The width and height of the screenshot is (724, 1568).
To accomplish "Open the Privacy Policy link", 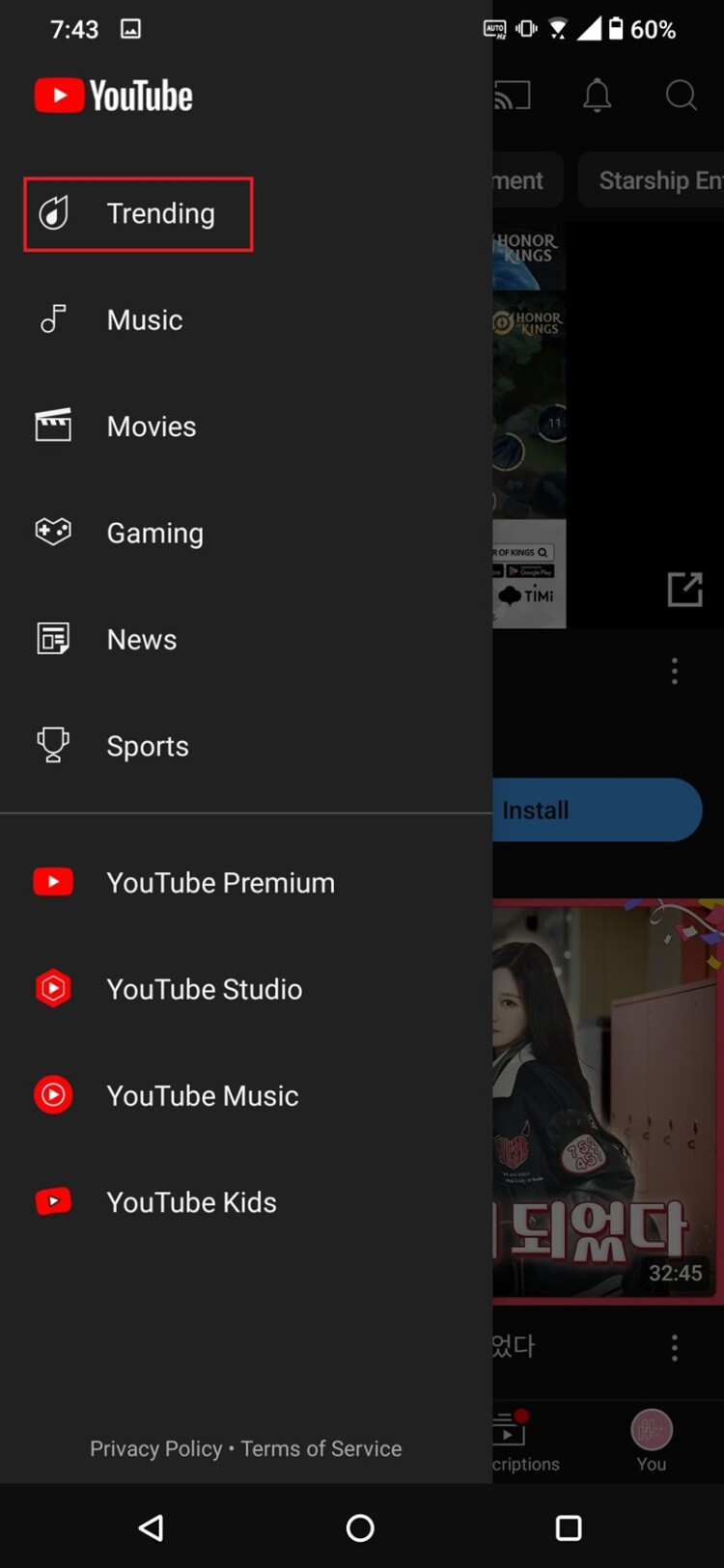I will coord(156,1447).
